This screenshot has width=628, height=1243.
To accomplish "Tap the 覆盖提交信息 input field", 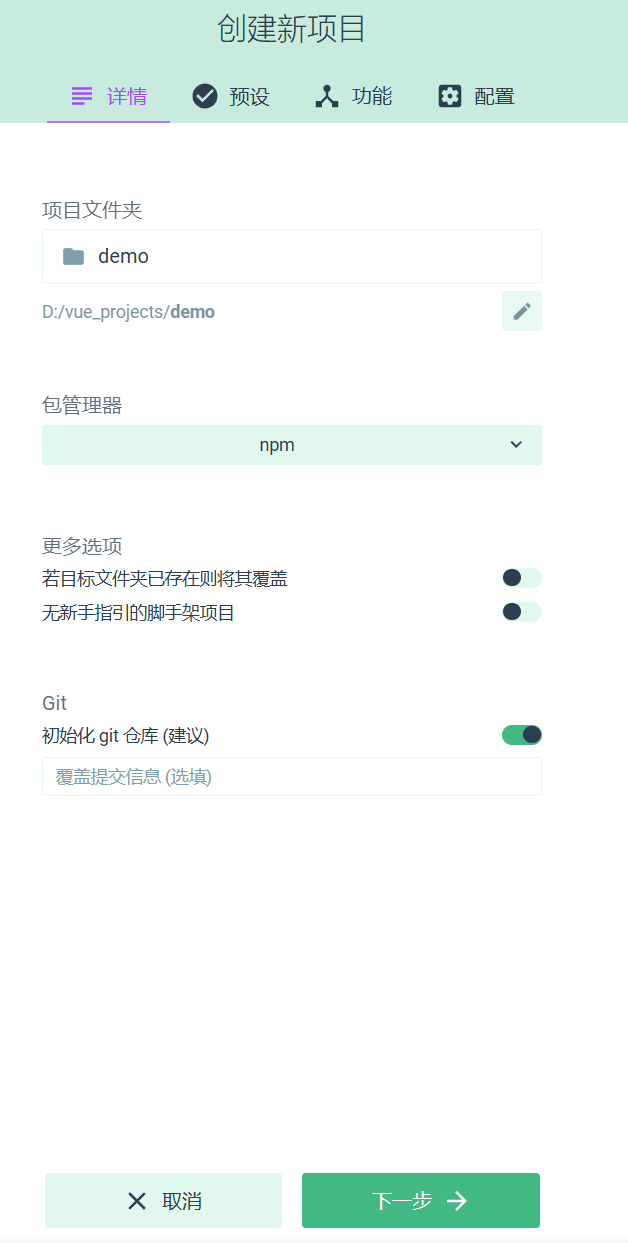I will coord(292,776).
